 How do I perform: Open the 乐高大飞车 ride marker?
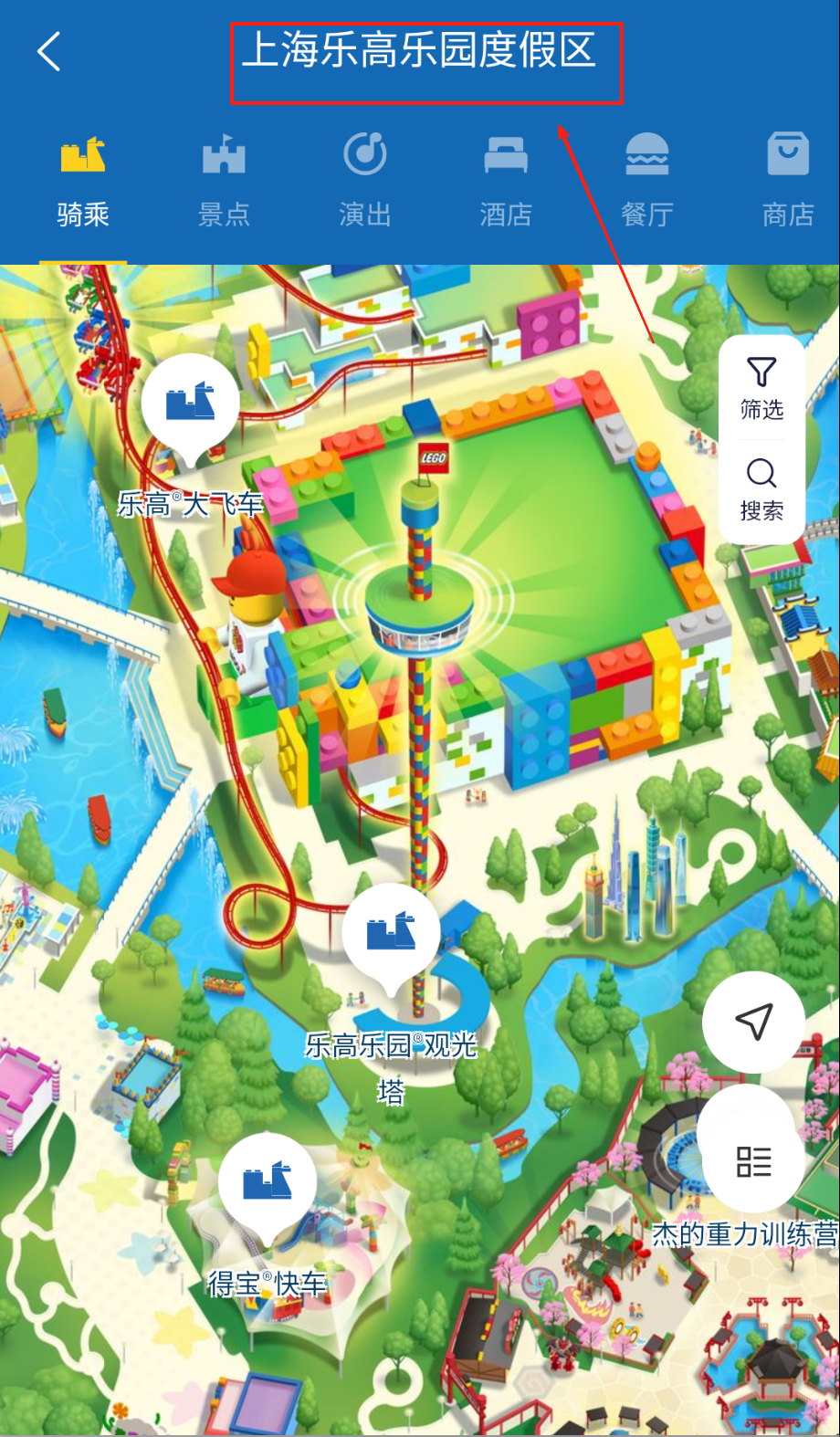191,404
